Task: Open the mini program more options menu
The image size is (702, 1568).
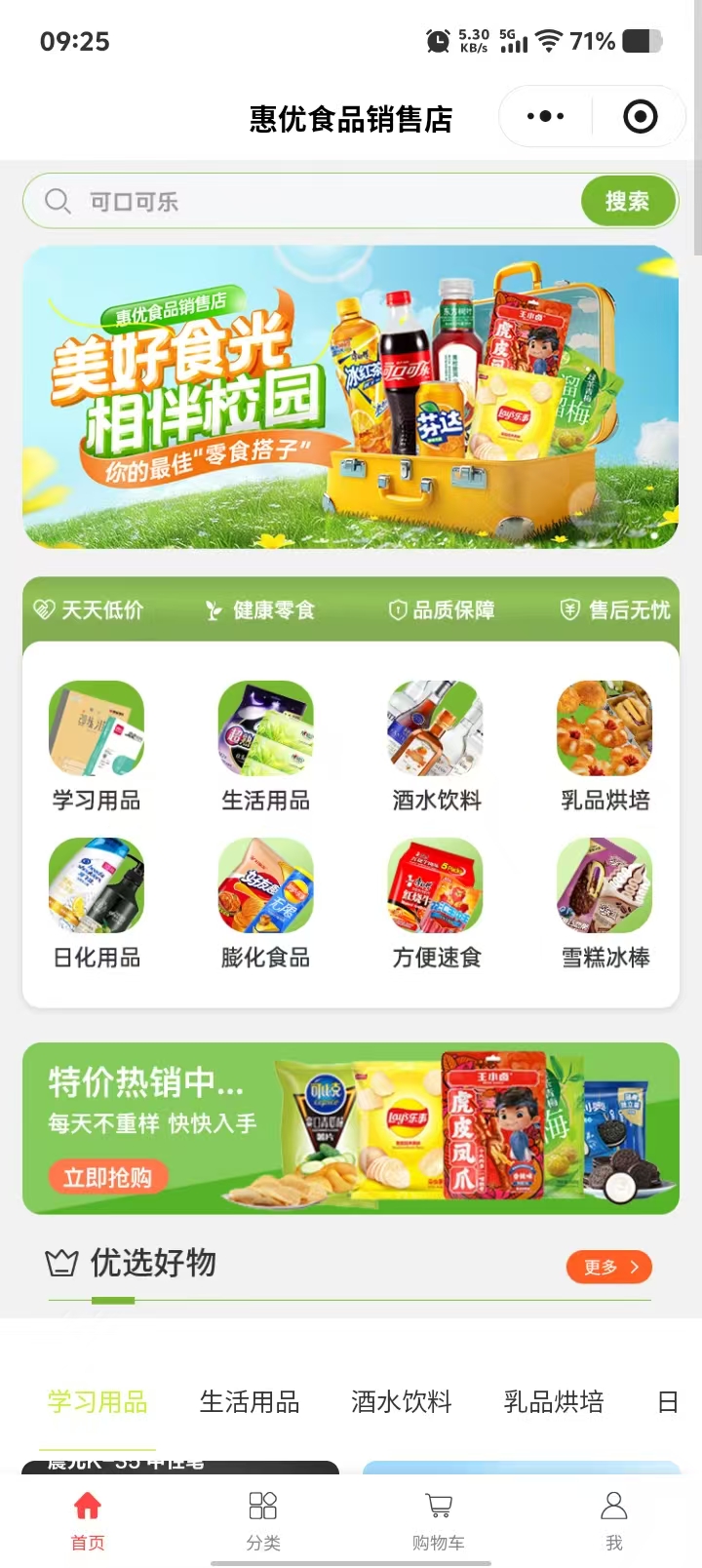Action: (545, 117)
